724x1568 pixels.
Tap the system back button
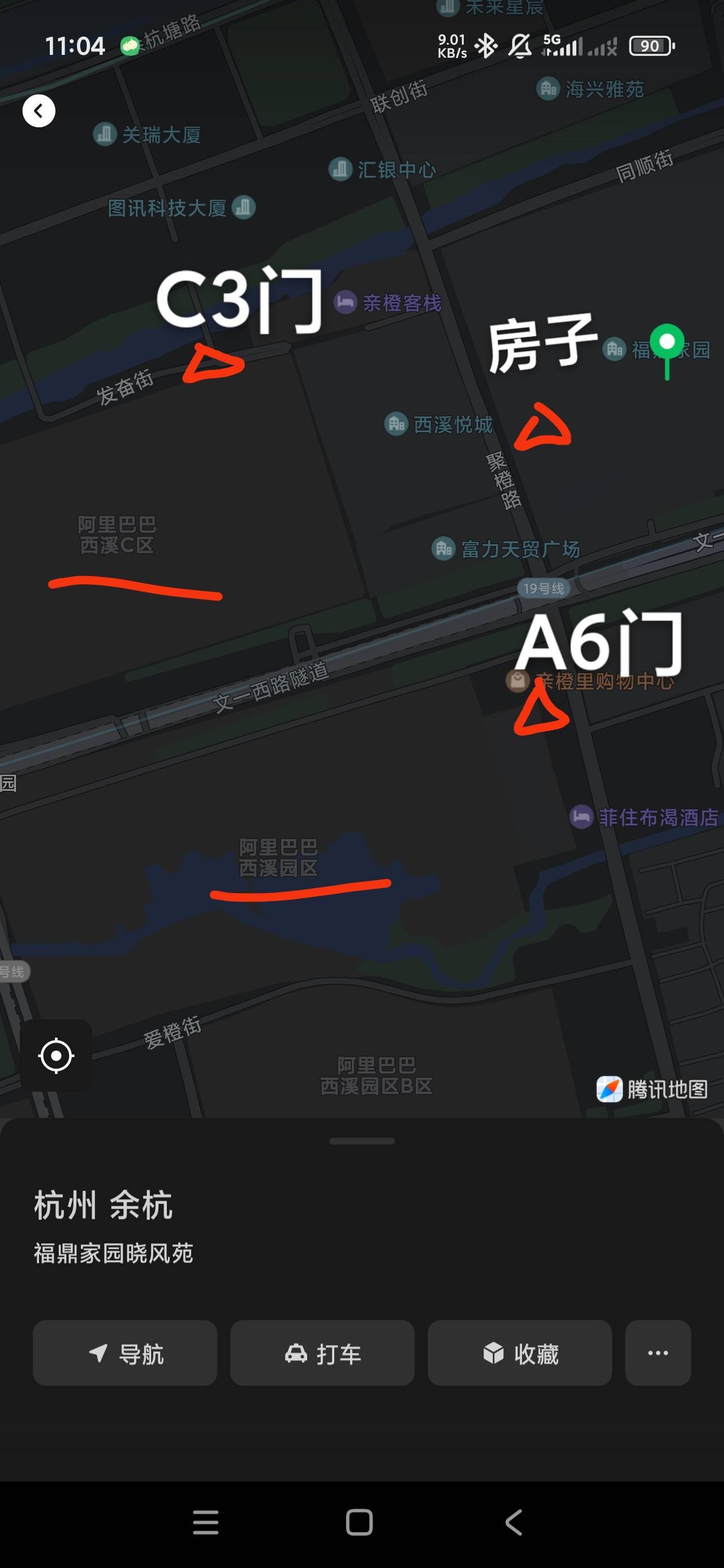point(514,1522)
